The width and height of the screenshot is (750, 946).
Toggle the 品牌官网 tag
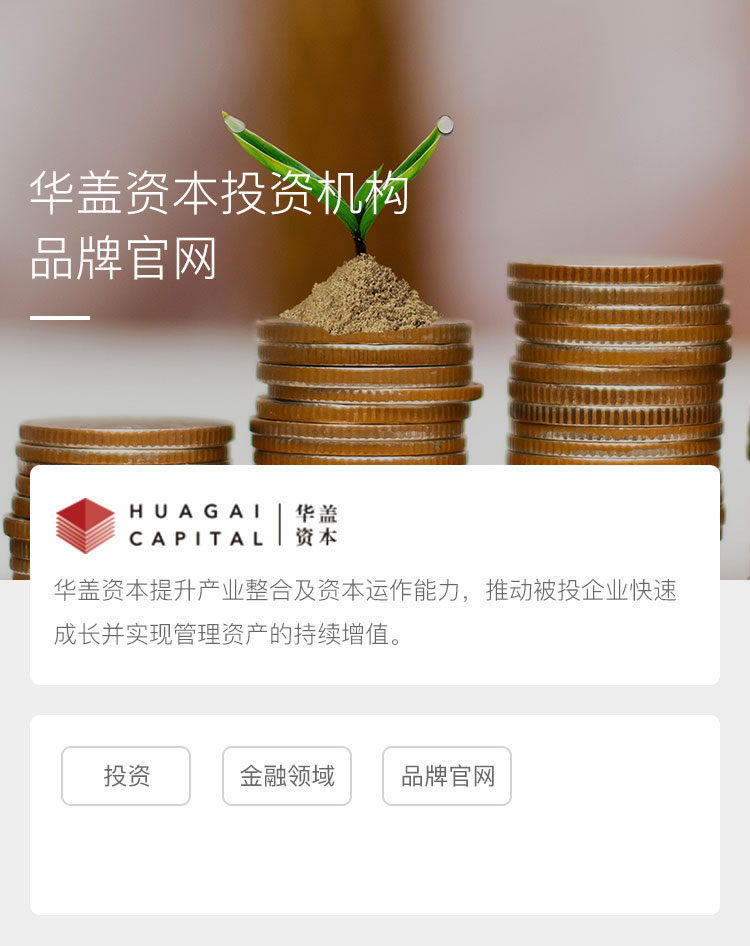click(x=448, y=775)
